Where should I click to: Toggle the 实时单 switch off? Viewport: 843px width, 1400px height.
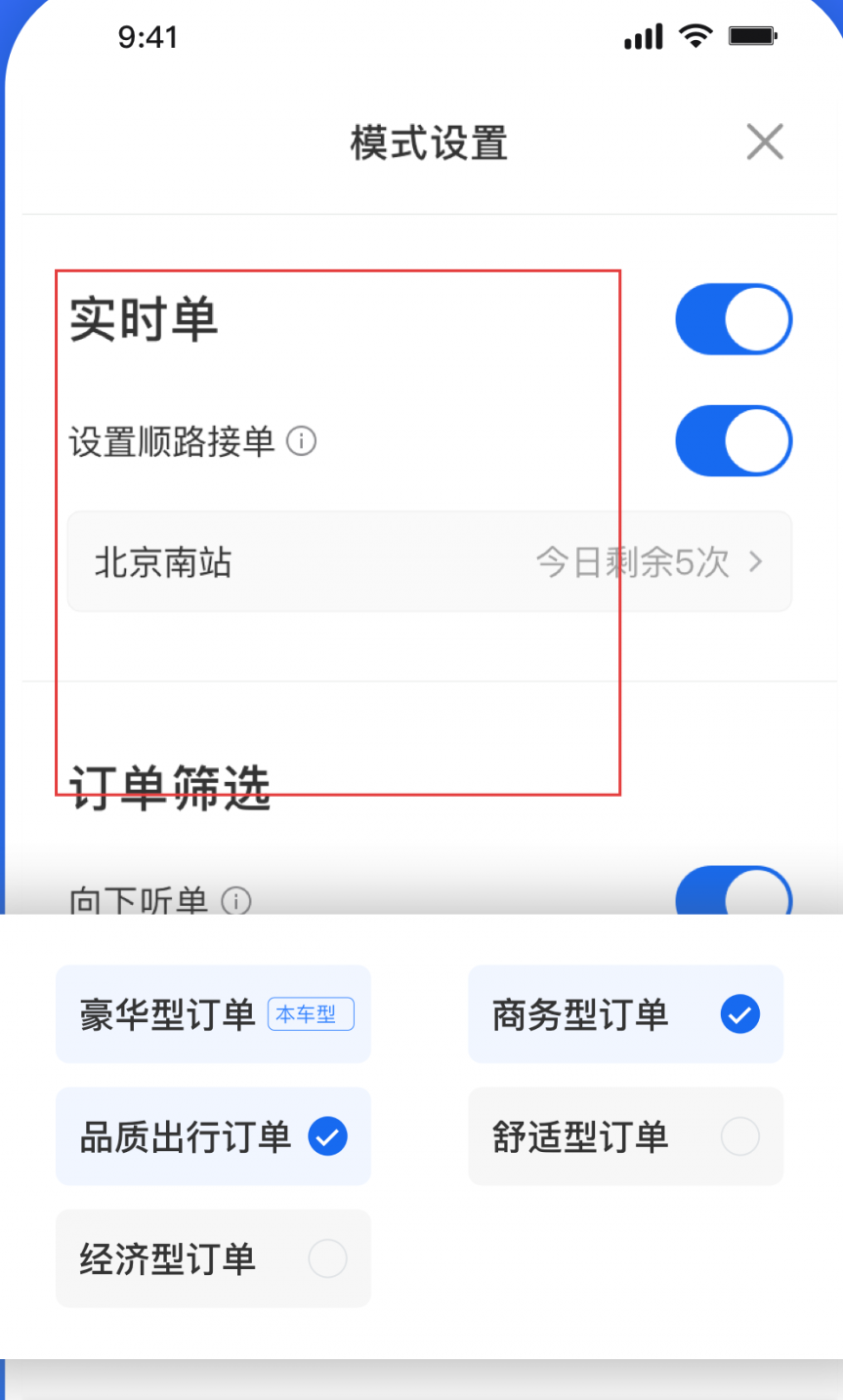click(x=734, y=319)
